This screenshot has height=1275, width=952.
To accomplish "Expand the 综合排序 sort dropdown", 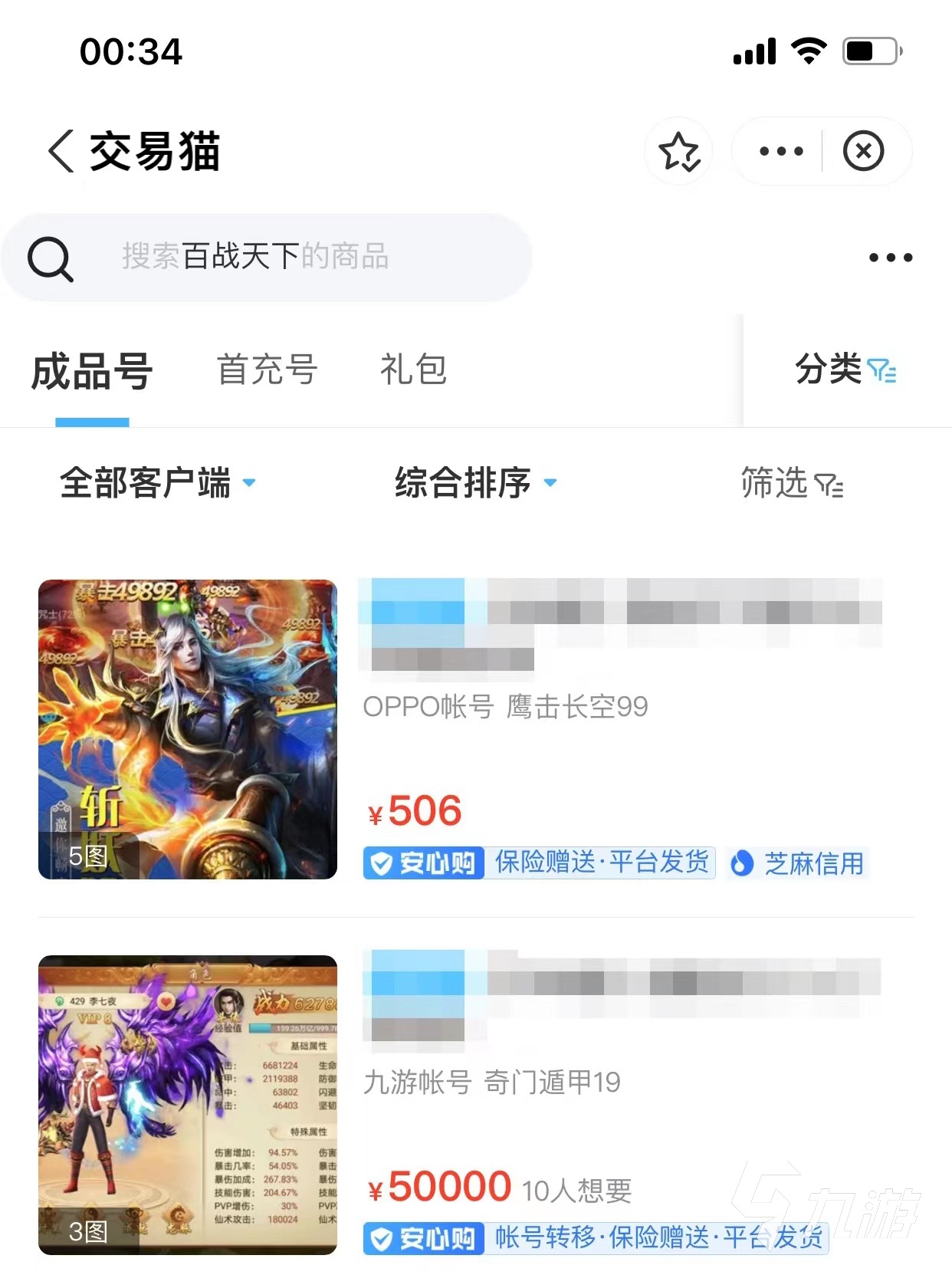I will click(x=475, y=483).
